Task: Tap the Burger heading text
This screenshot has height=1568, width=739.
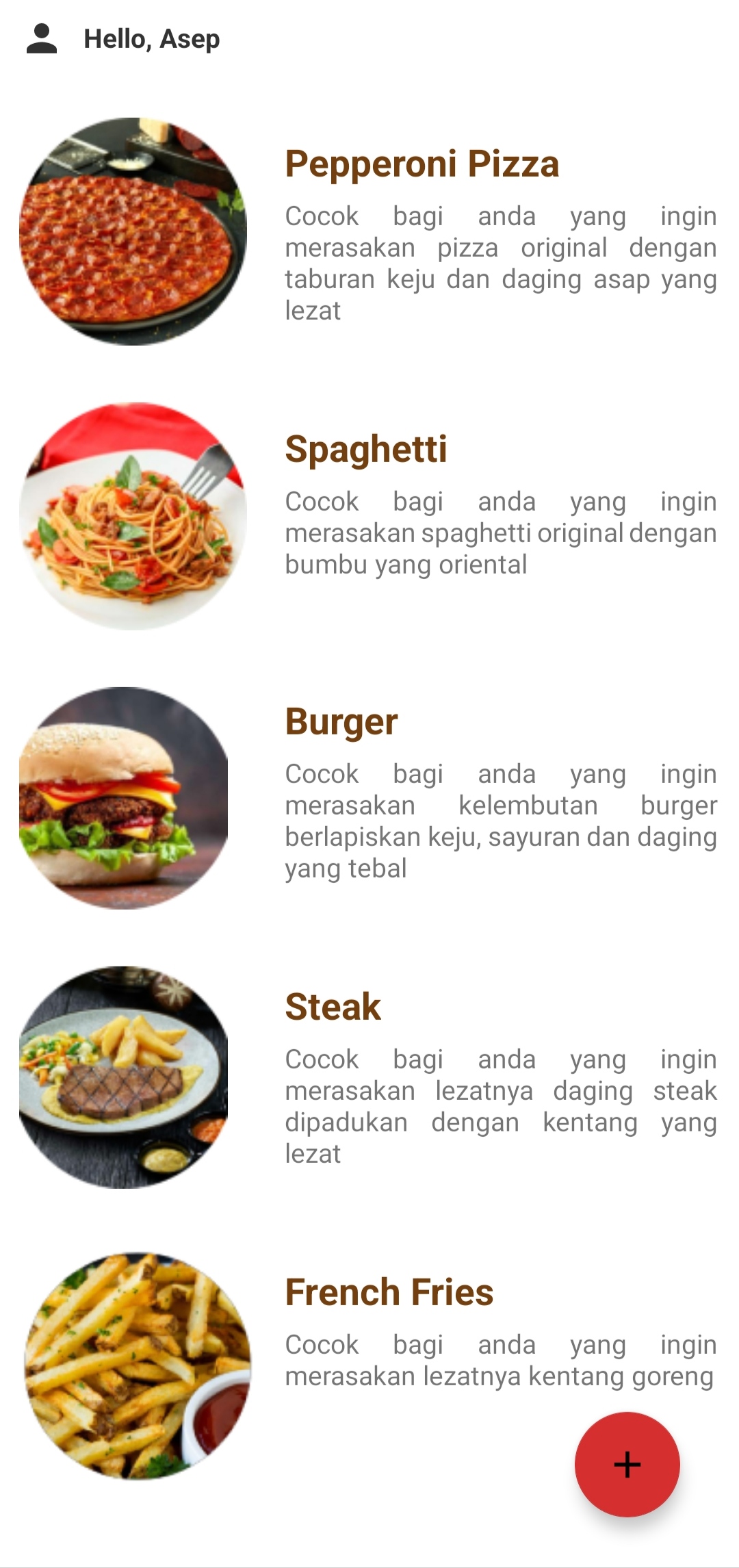Action: (x=341, y=723)
